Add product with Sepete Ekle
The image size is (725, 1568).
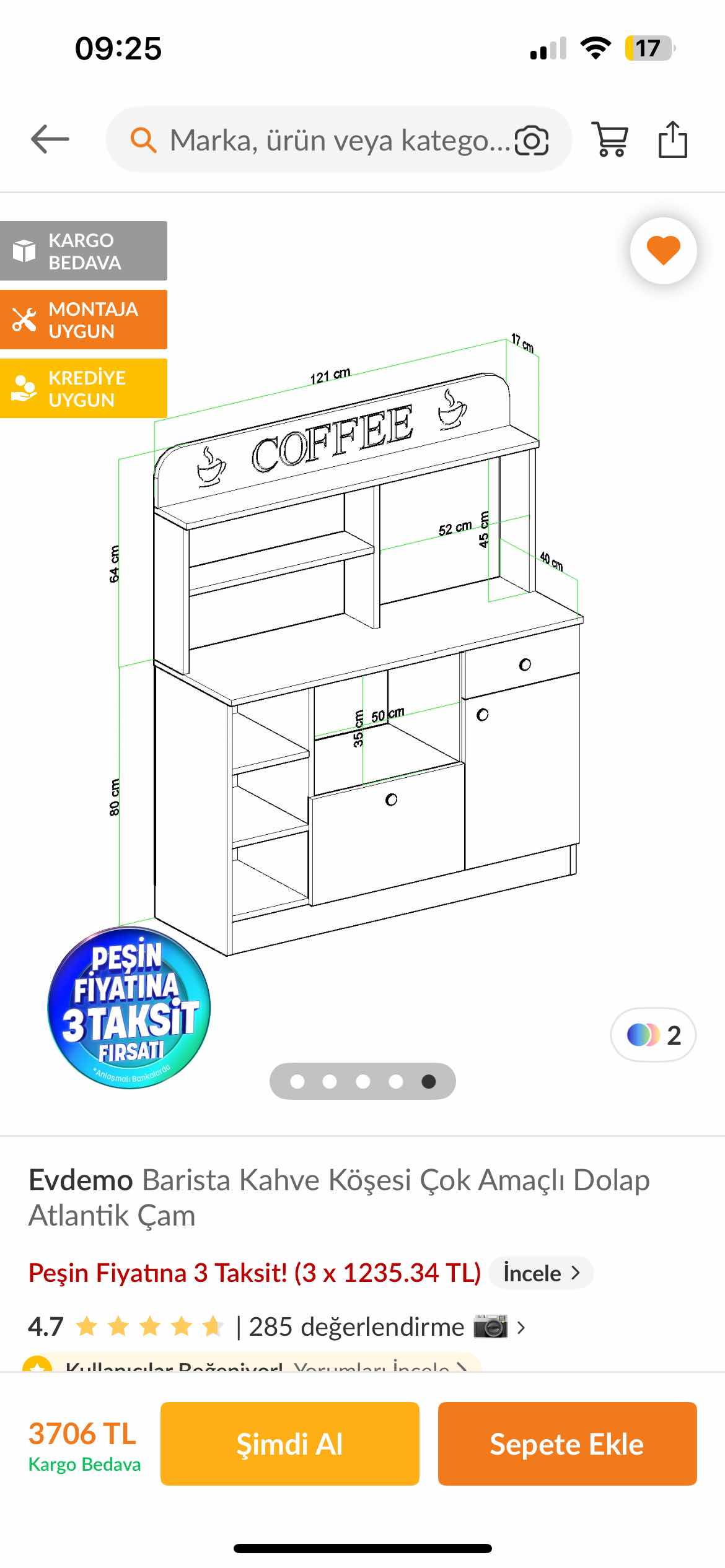coord(567,1444)
